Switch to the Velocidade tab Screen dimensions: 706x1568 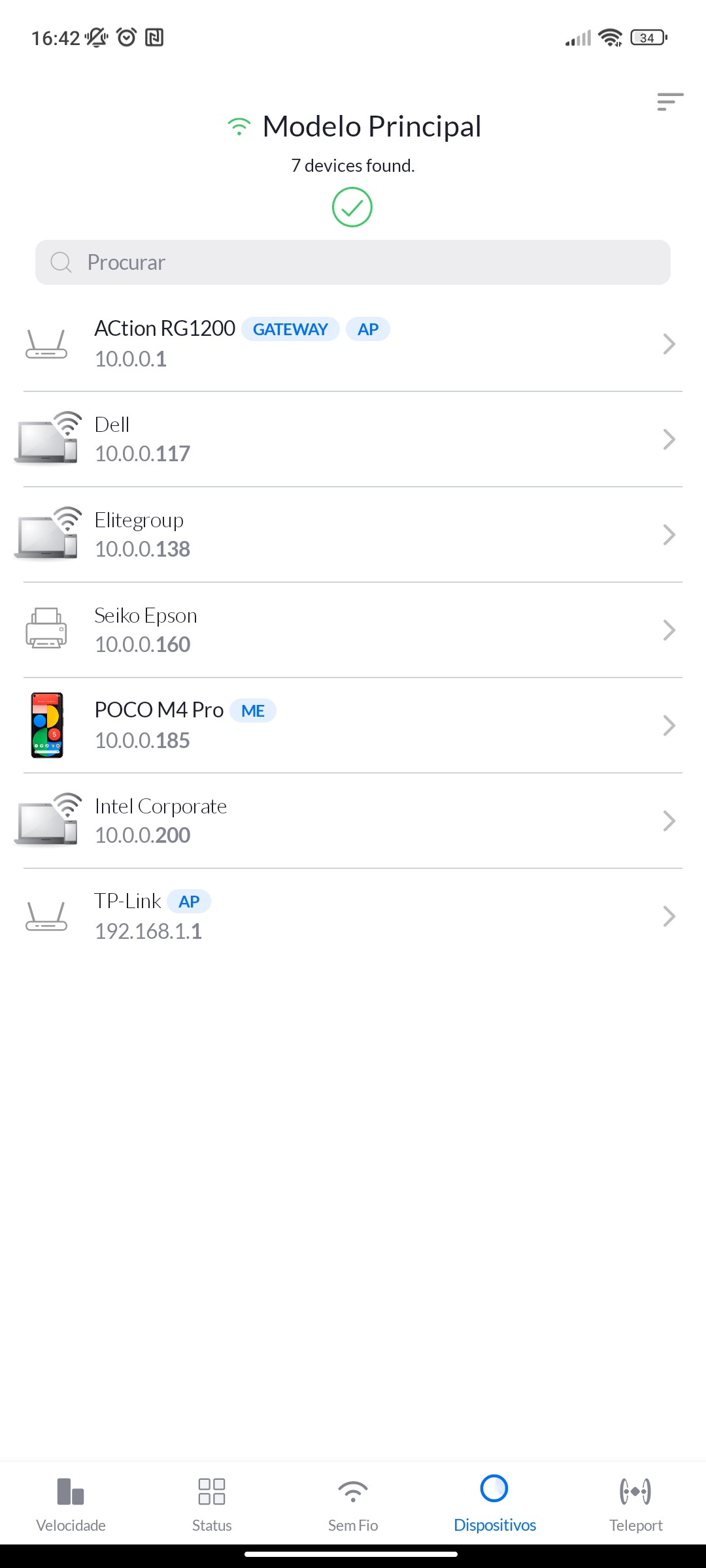tap(71, 1504)
